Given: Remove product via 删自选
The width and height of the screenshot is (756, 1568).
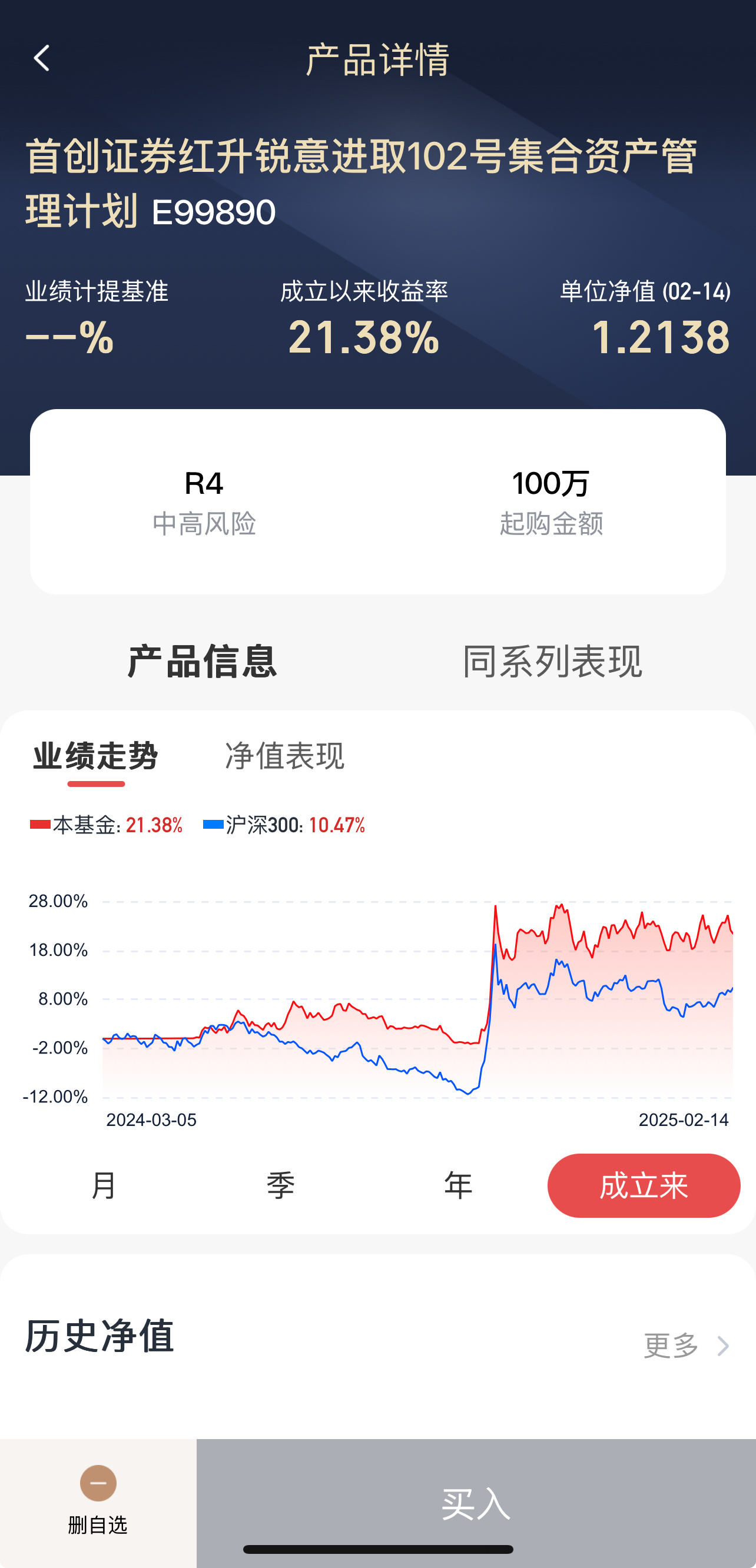Looking at the screenshot, I should [98, 1500].
